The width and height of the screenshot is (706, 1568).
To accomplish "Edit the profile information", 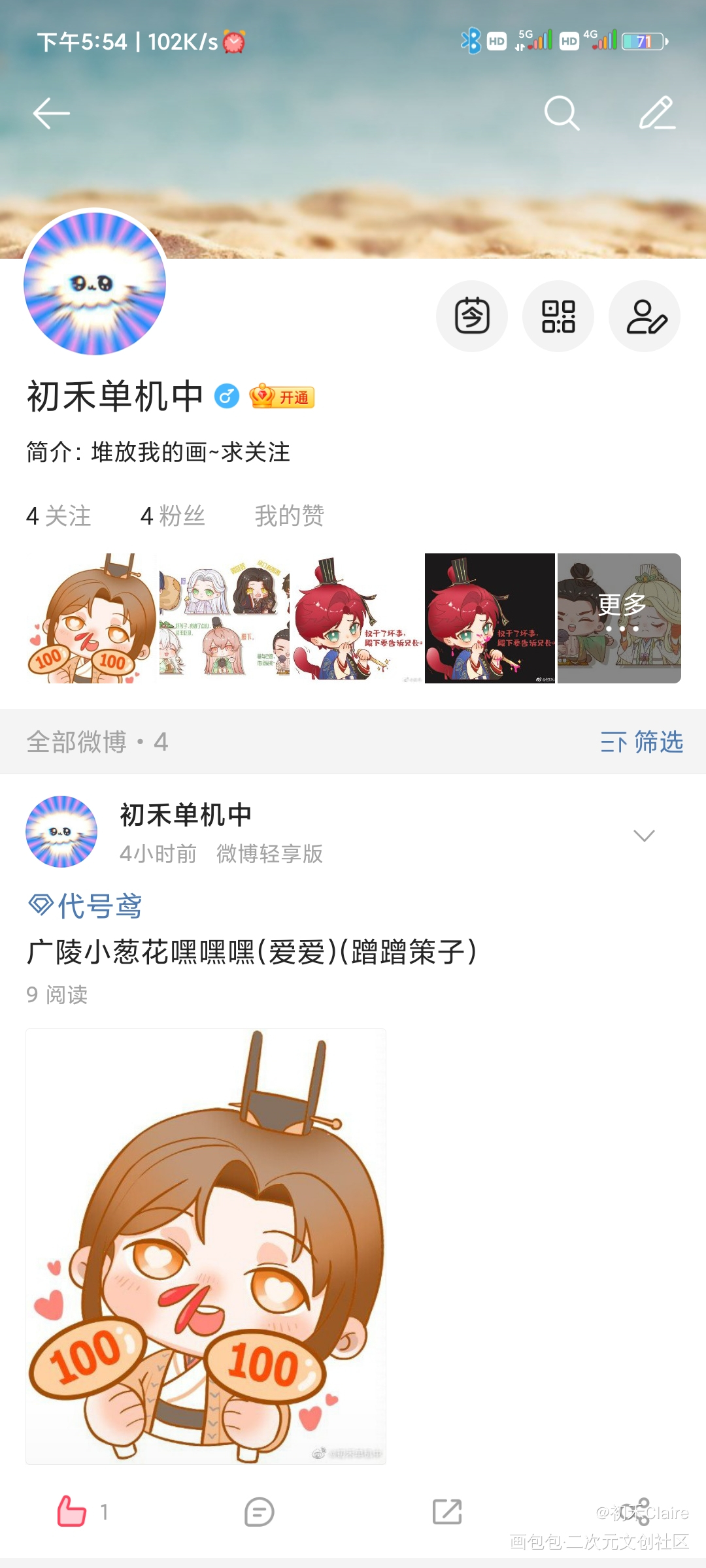I will click(x=645, y=316).
